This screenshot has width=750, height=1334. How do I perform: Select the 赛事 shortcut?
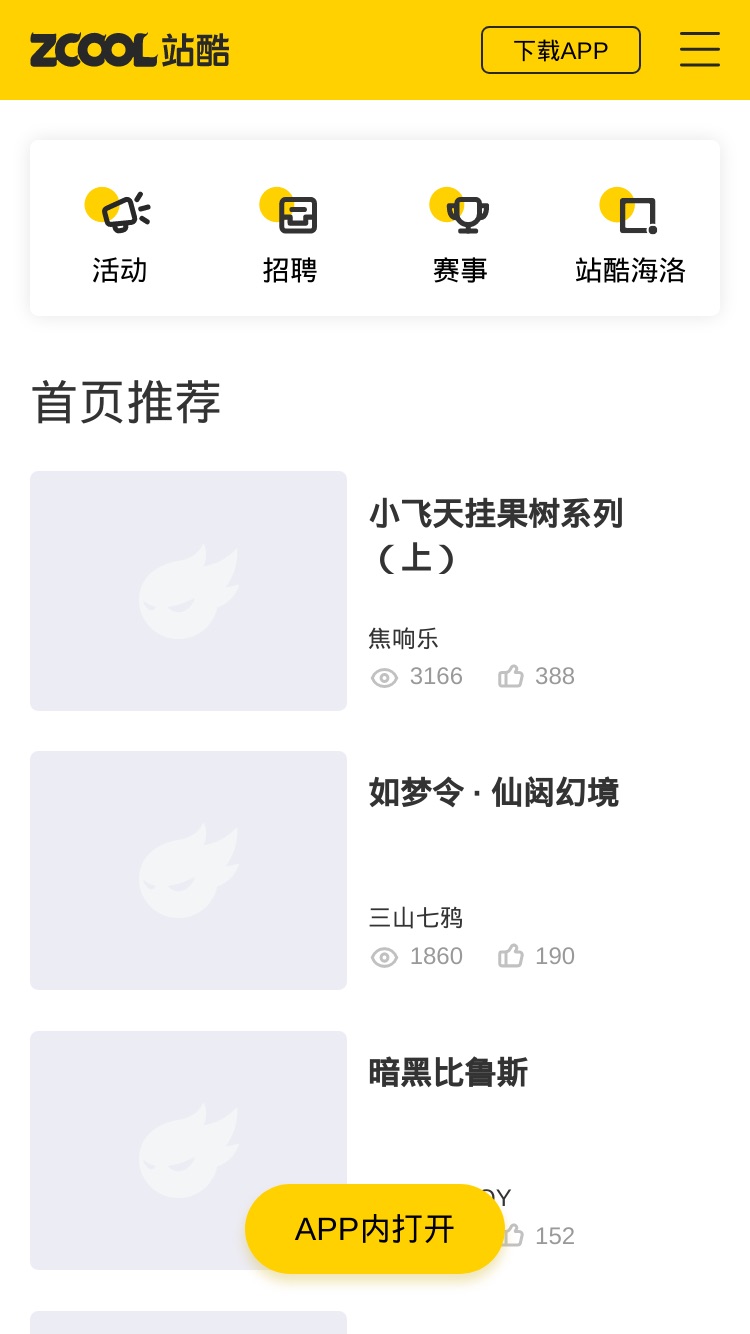[460, 236]
